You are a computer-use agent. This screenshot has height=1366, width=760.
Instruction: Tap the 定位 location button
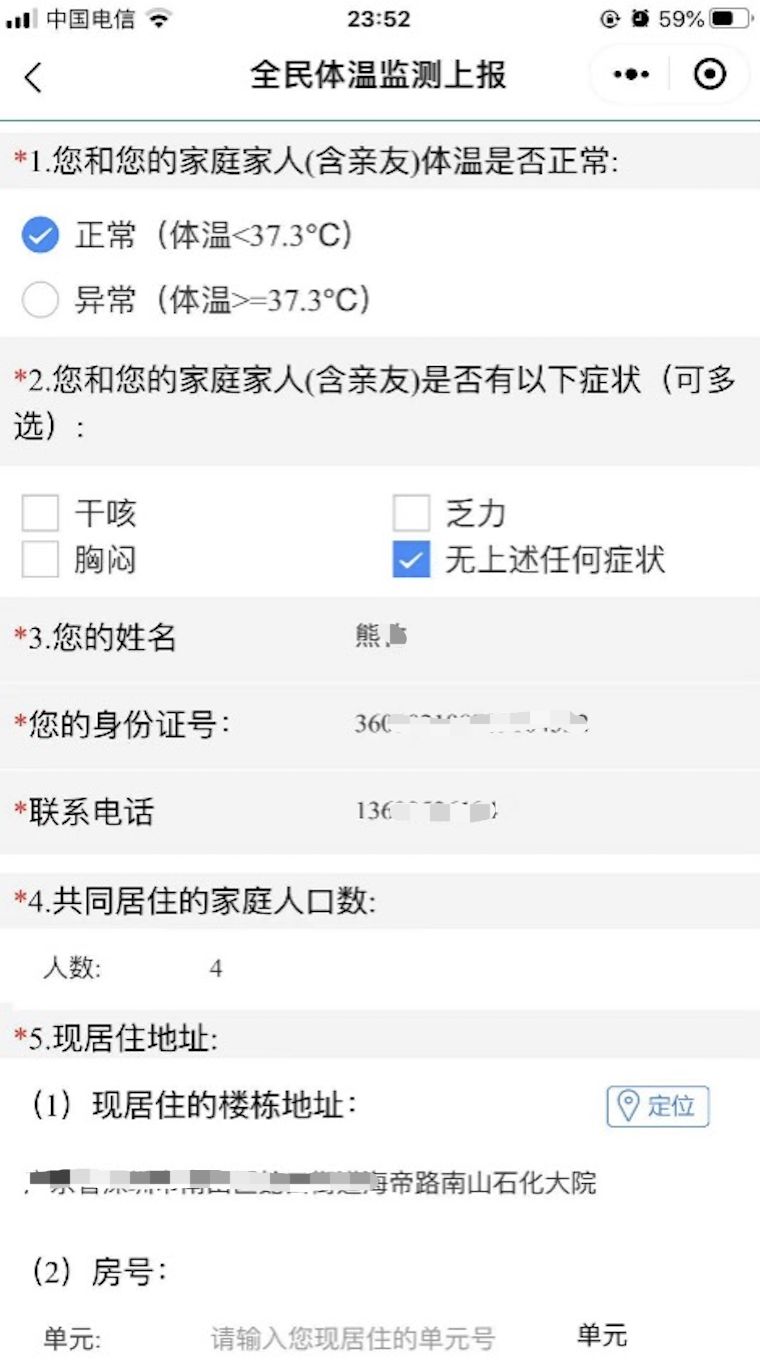tap(657, 1106)
